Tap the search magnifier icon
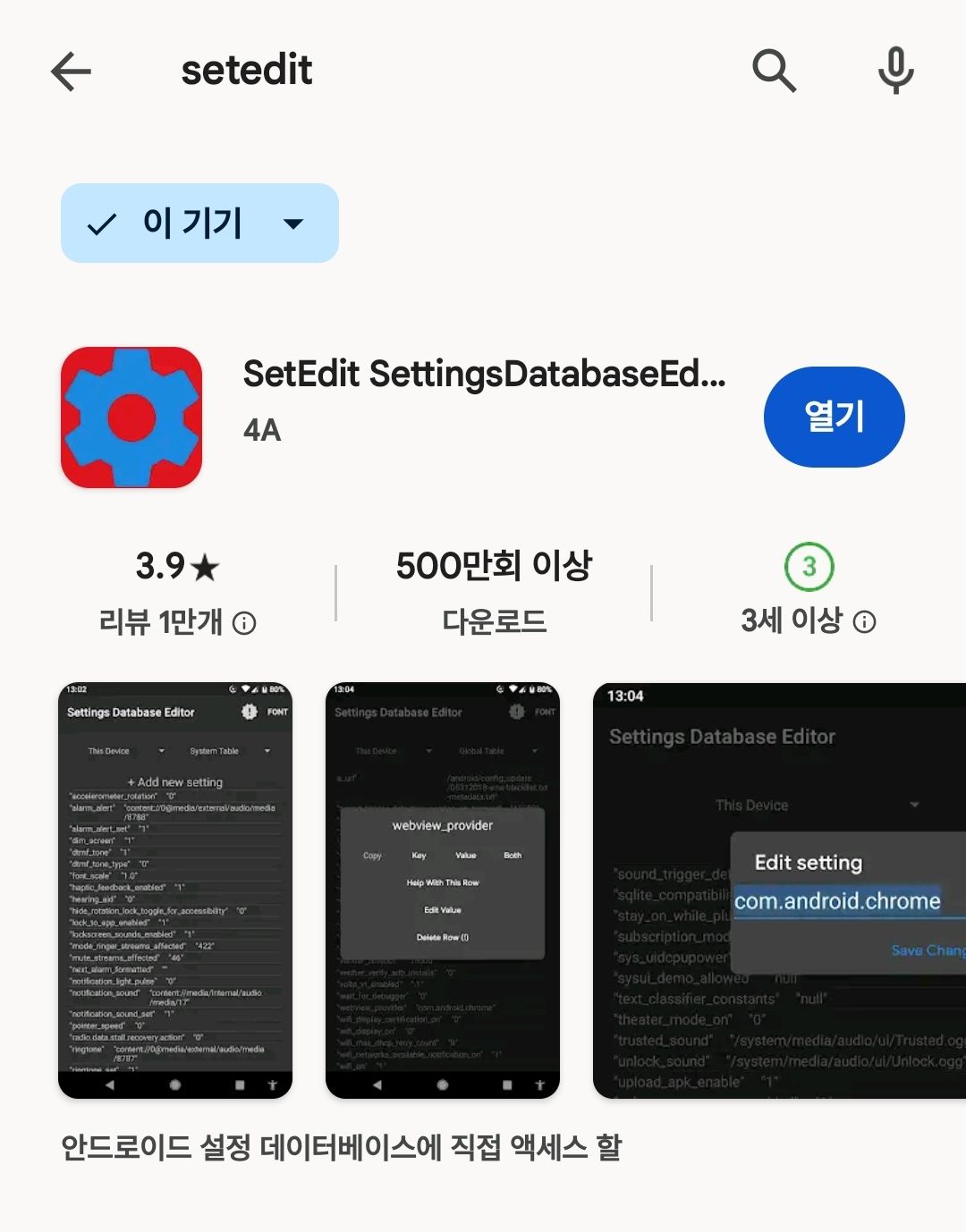The image size is (966, 1232). [774, 71]
